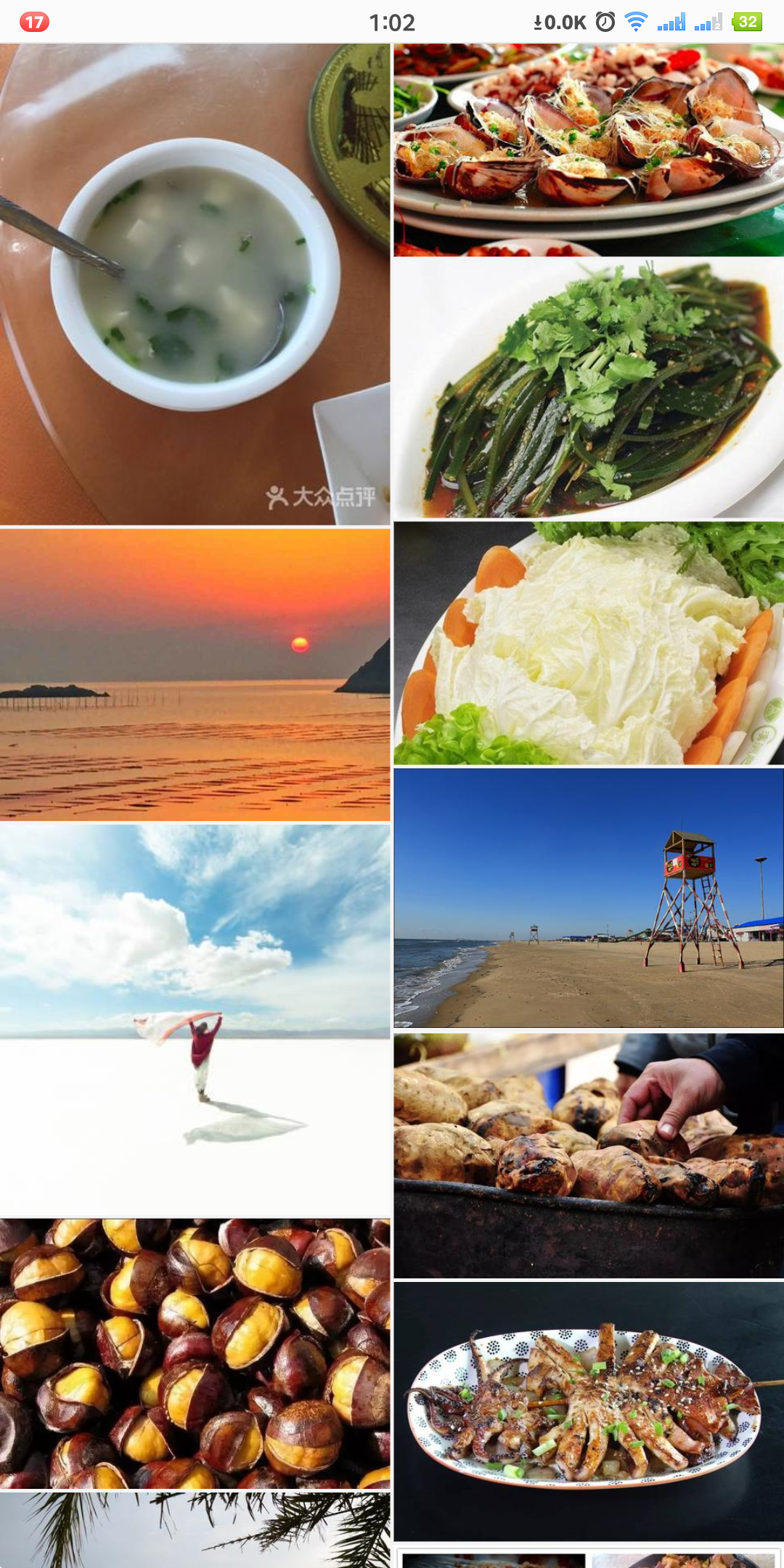Open the steamed scallops with vermicelli photo

[x=589, y=150]
